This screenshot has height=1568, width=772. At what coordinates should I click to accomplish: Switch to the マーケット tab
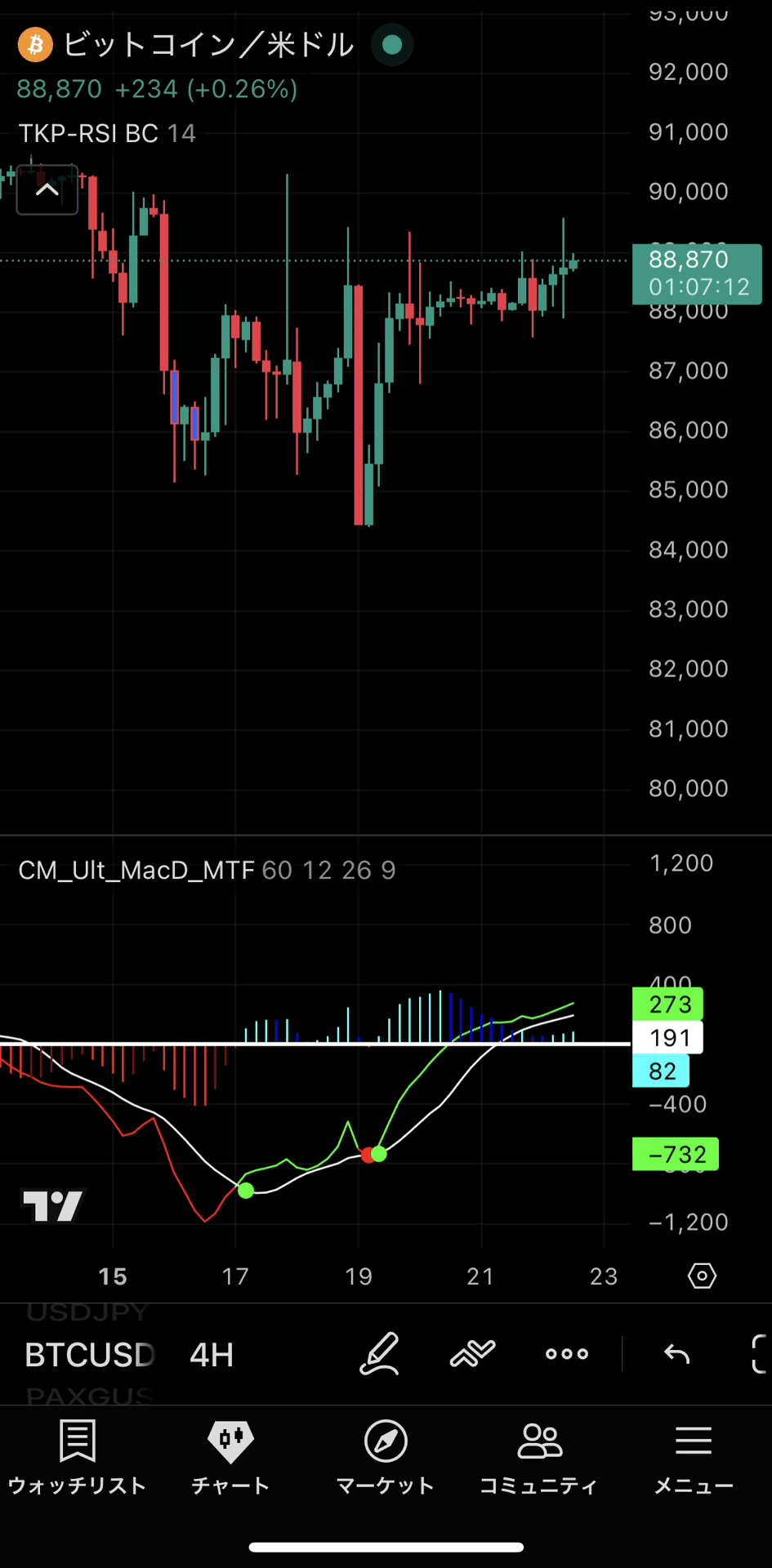pos(386,1459)
